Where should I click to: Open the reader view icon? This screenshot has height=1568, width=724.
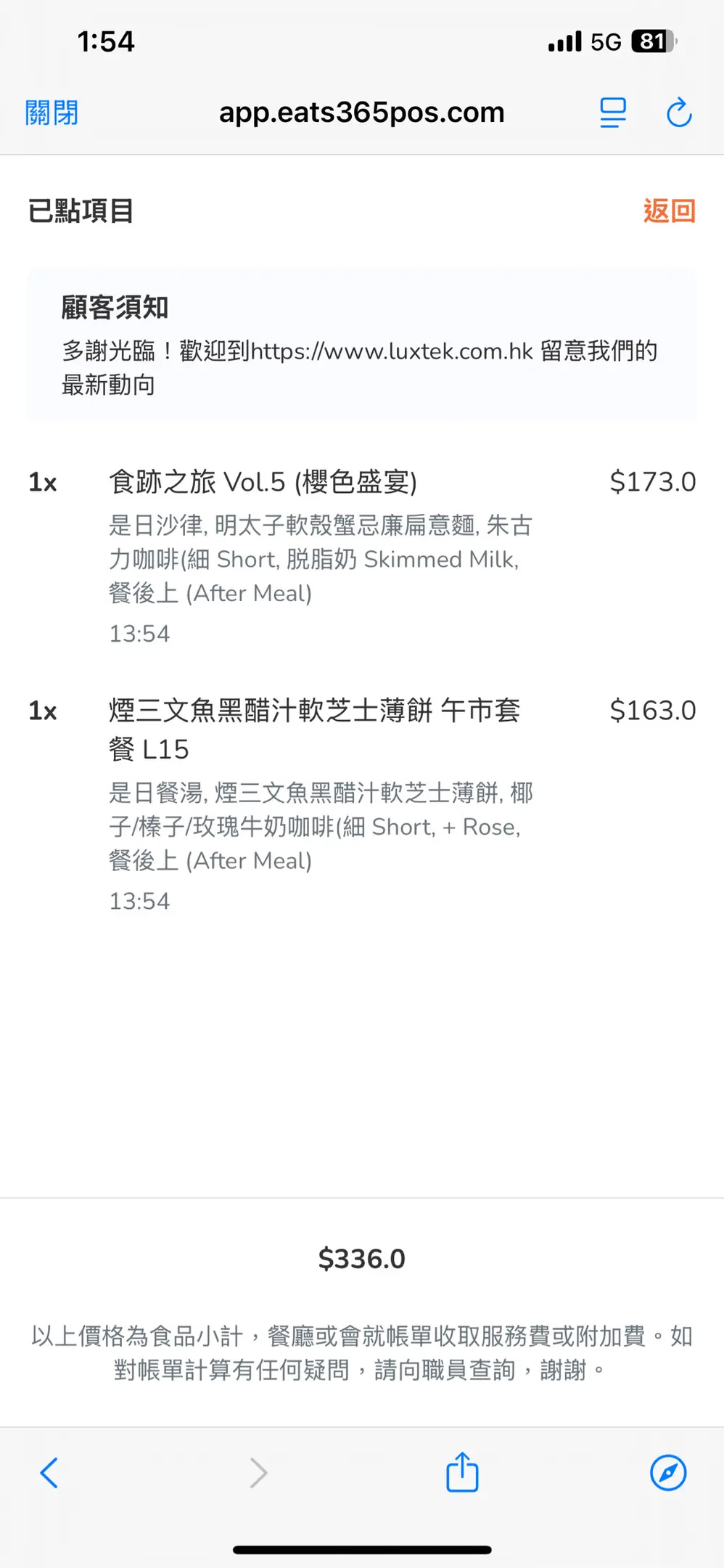click(613, 113)
